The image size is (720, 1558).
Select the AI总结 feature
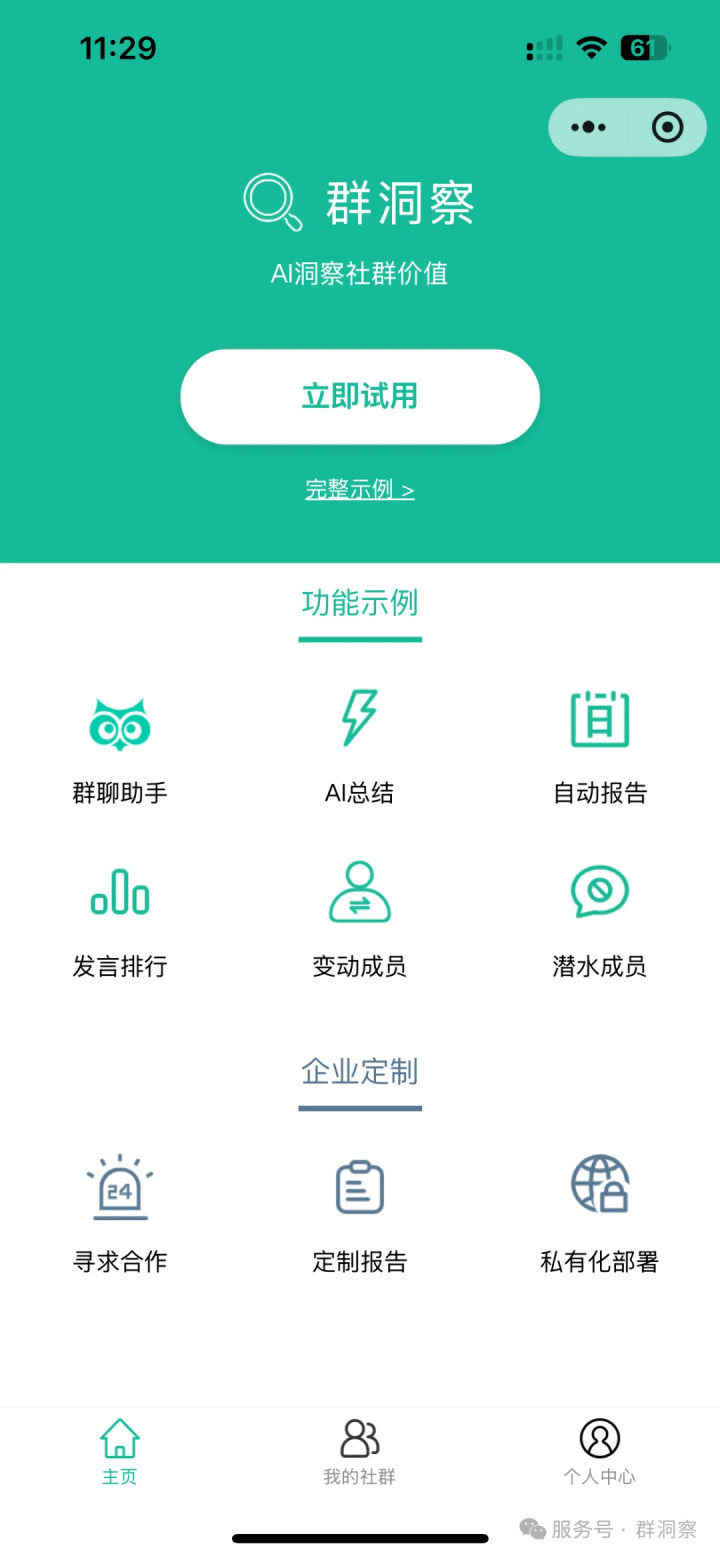pyautogui.click(x=360, y=745)
